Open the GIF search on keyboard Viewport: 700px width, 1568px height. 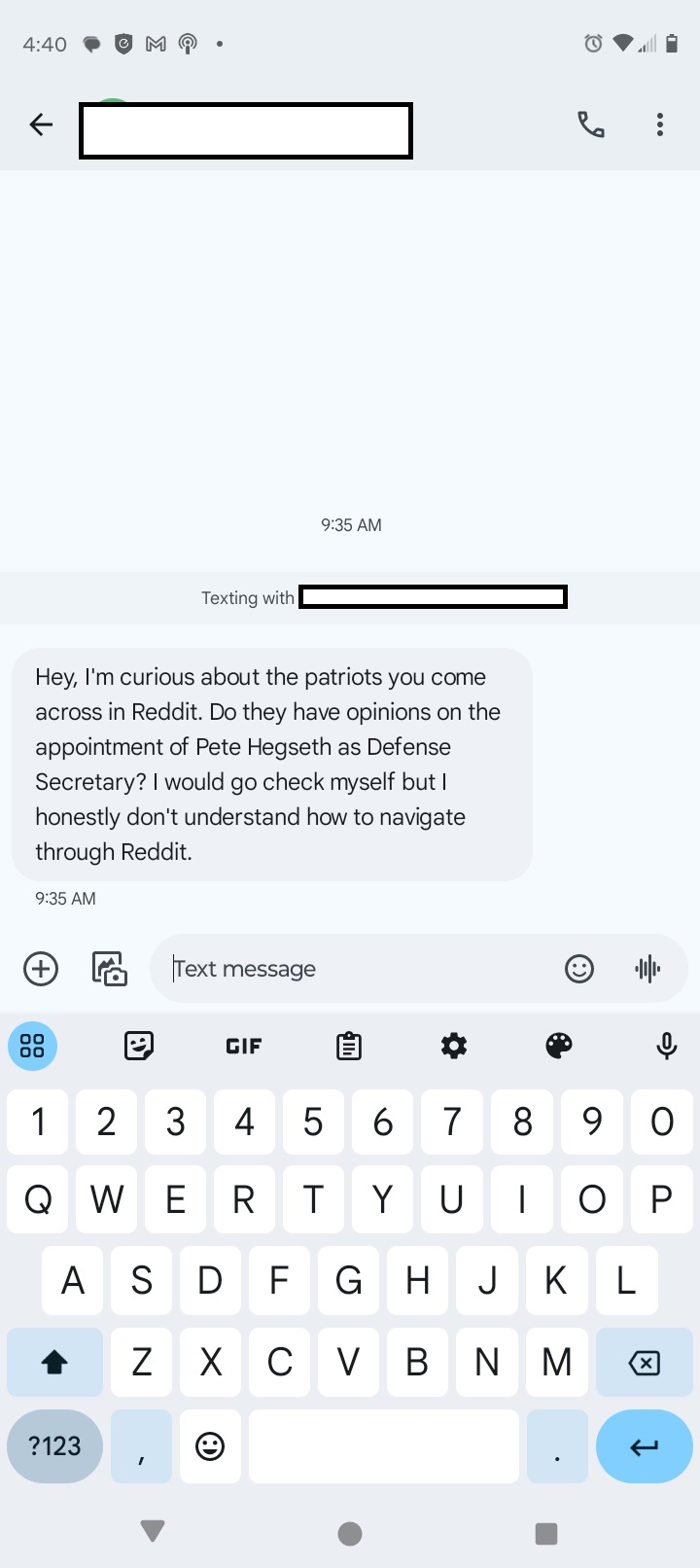pyautogui.click(x=244, y=1046)
